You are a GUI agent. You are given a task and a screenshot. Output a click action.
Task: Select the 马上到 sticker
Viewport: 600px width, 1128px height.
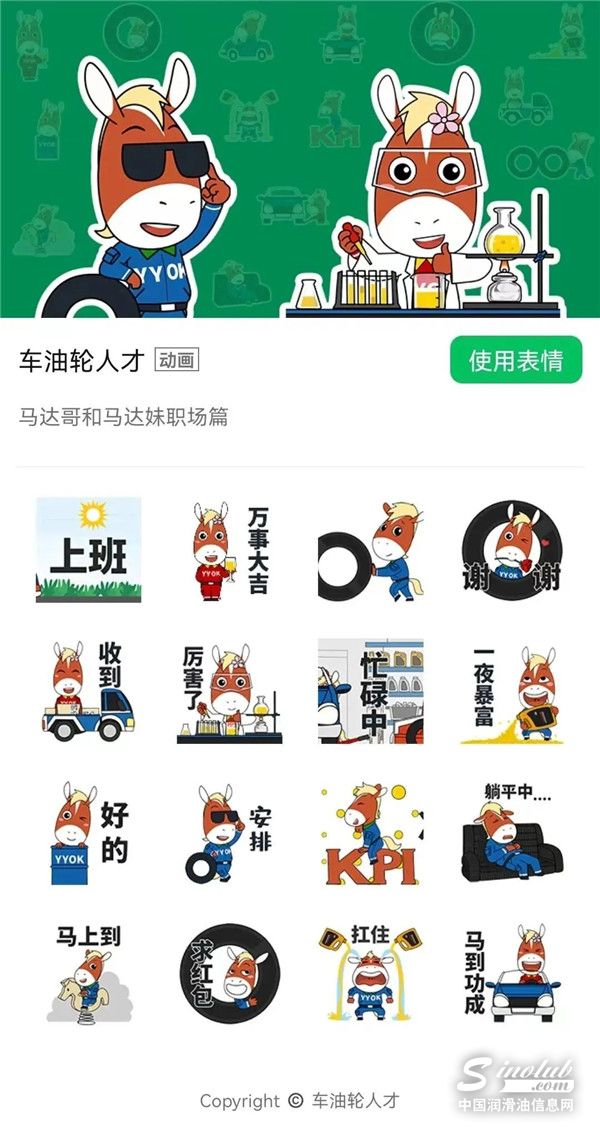tap(88, 973)
